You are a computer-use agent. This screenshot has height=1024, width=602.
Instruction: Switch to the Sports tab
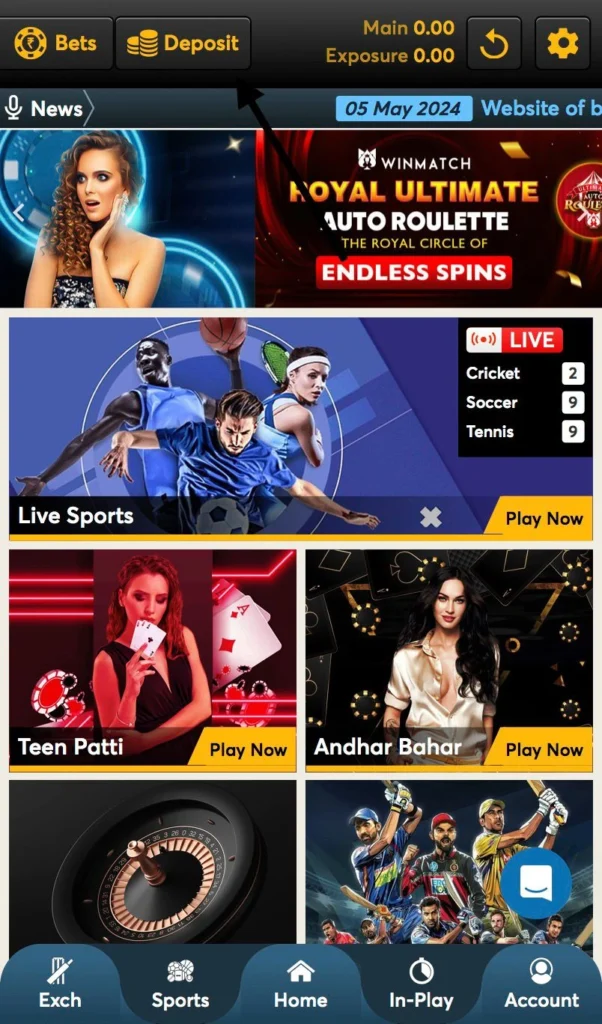pos(180,985)
